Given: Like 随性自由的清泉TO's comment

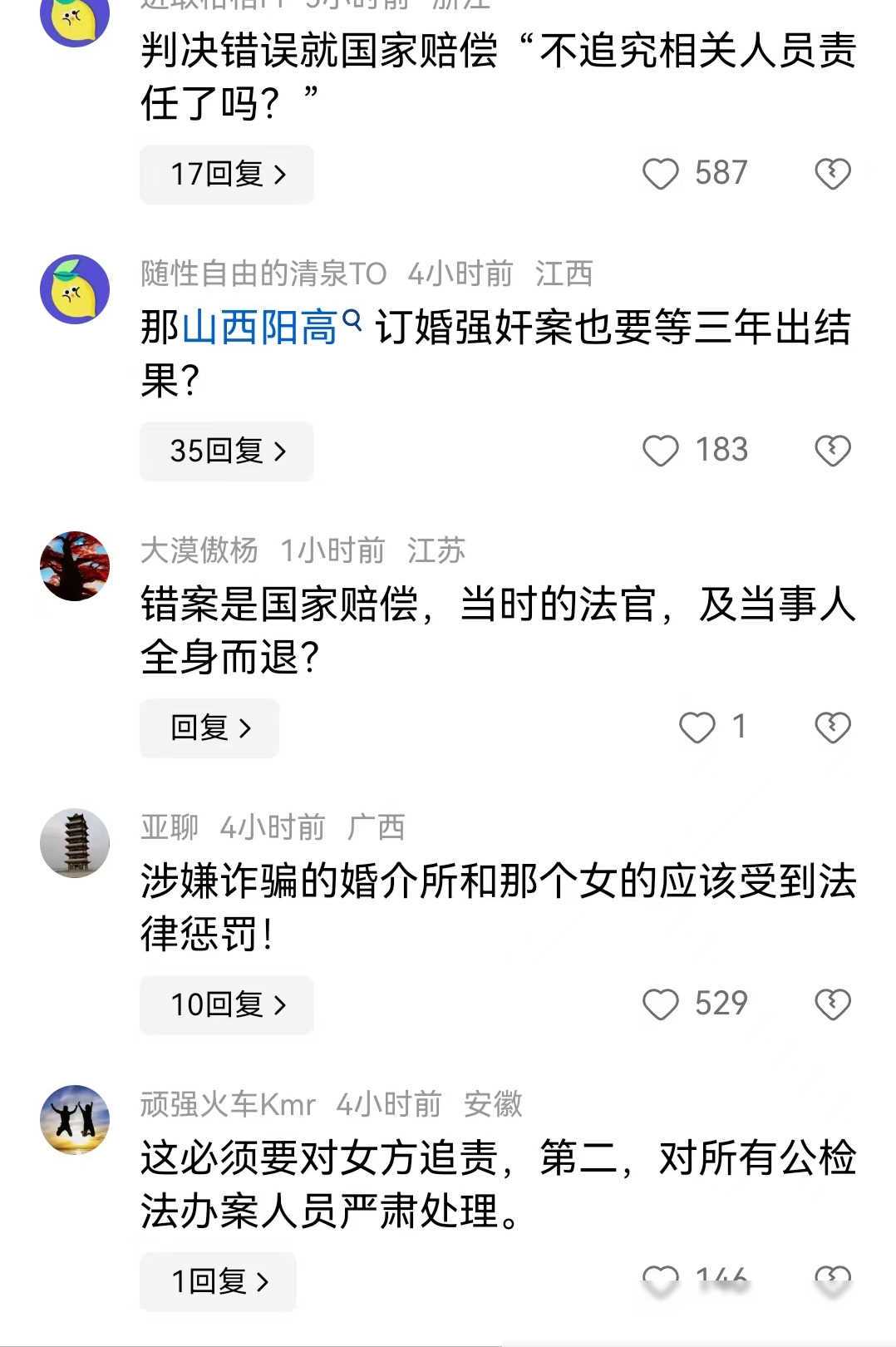Looking at the screenshot, I should pos(661,451).
